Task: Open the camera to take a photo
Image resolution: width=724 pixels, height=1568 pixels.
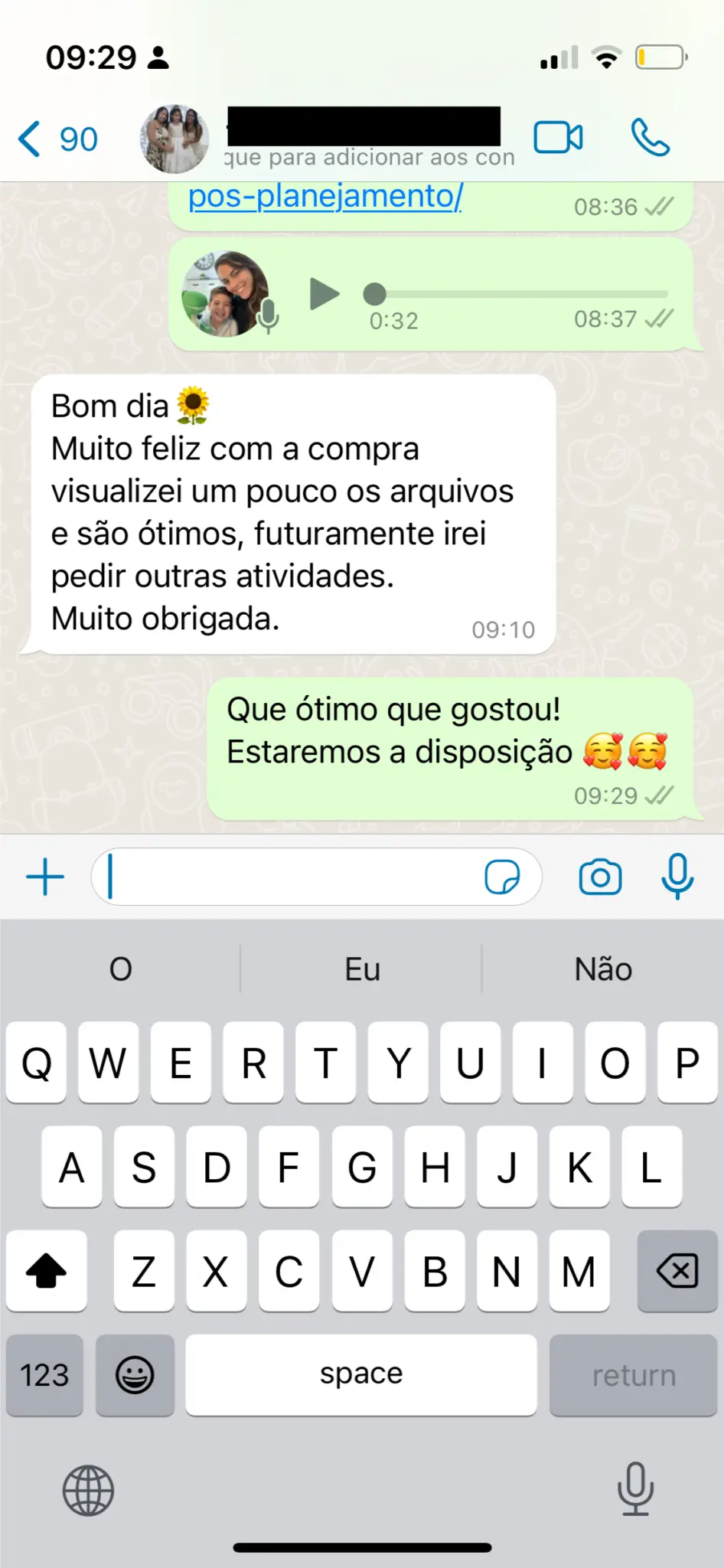Action: tap(600, 877)
